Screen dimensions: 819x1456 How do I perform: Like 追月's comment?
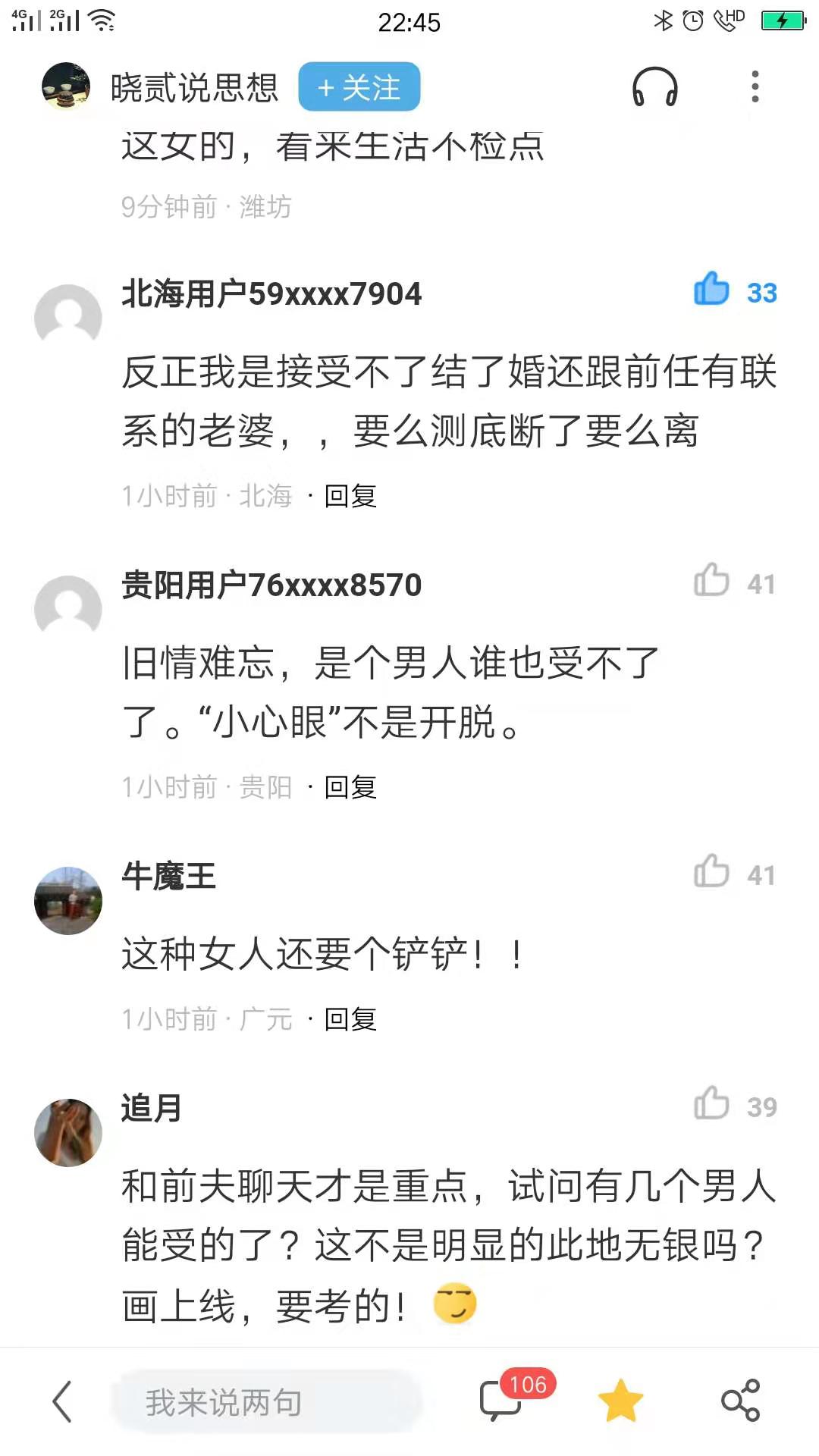711,1104
